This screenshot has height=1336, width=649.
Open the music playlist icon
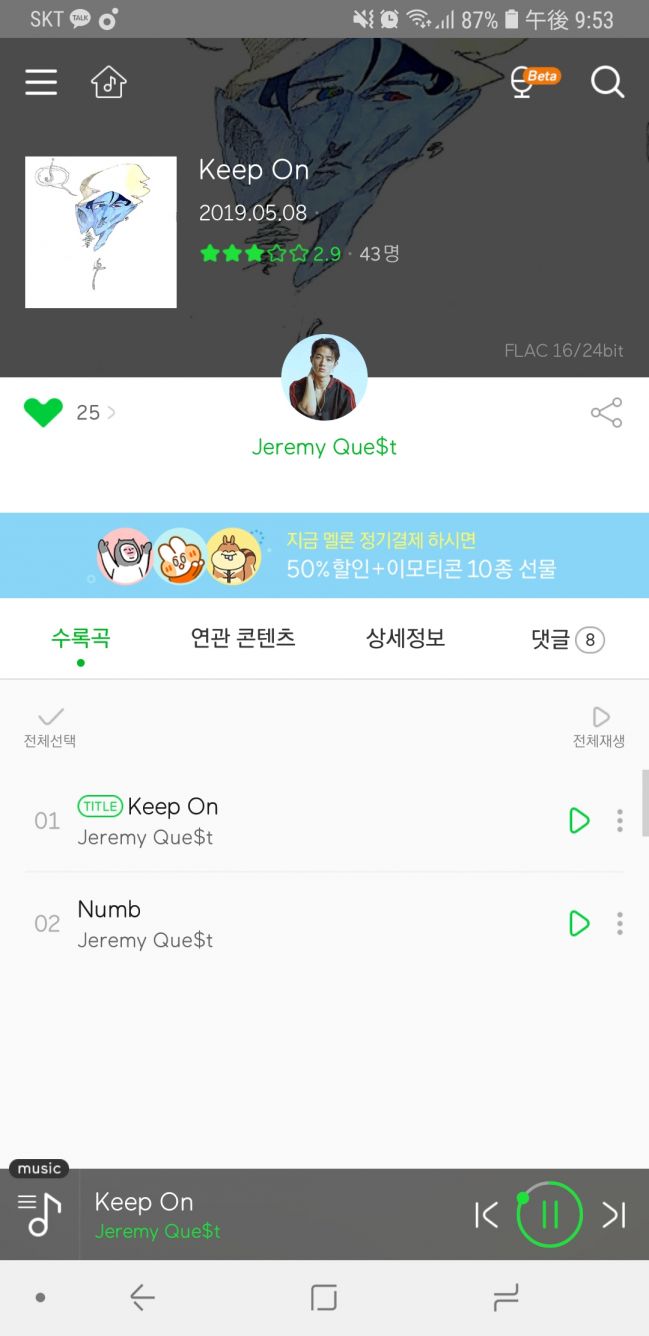[39, 1214]
